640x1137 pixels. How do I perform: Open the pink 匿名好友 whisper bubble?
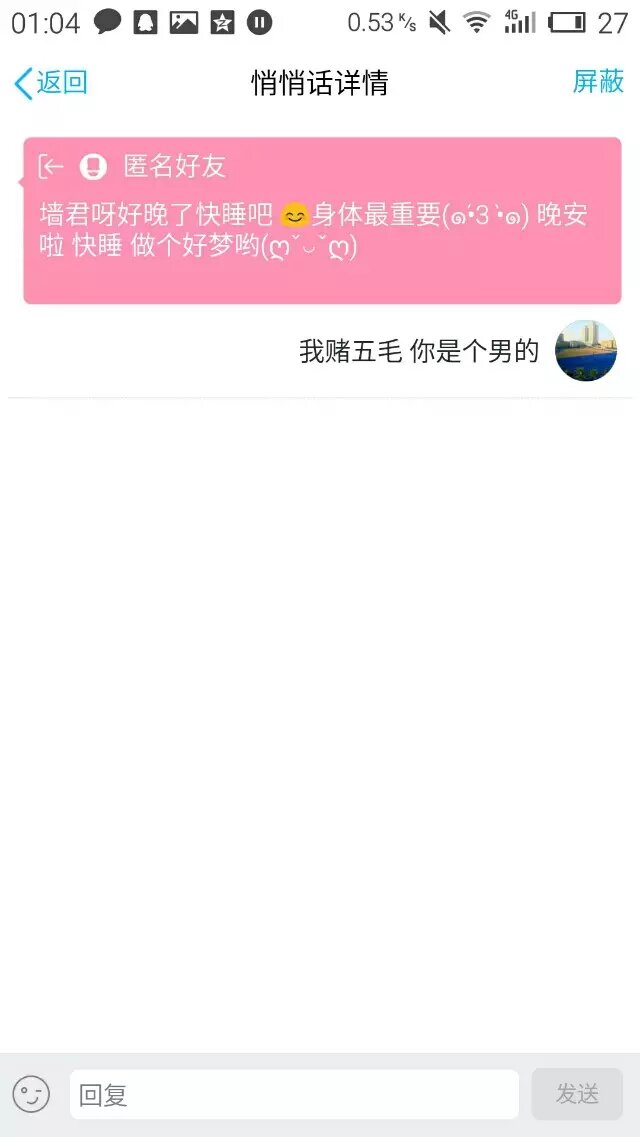click(x=322, y=221)
